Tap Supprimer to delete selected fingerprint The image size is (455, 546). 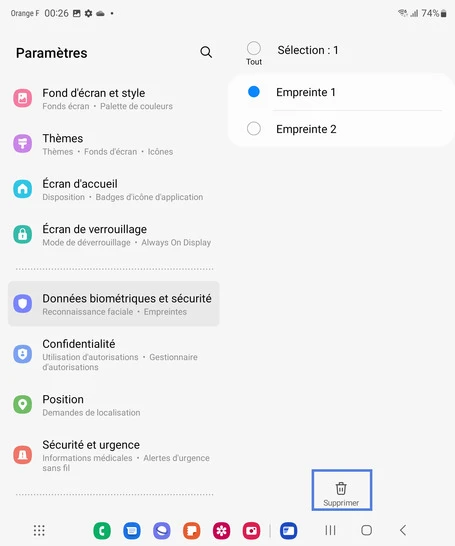342,490
